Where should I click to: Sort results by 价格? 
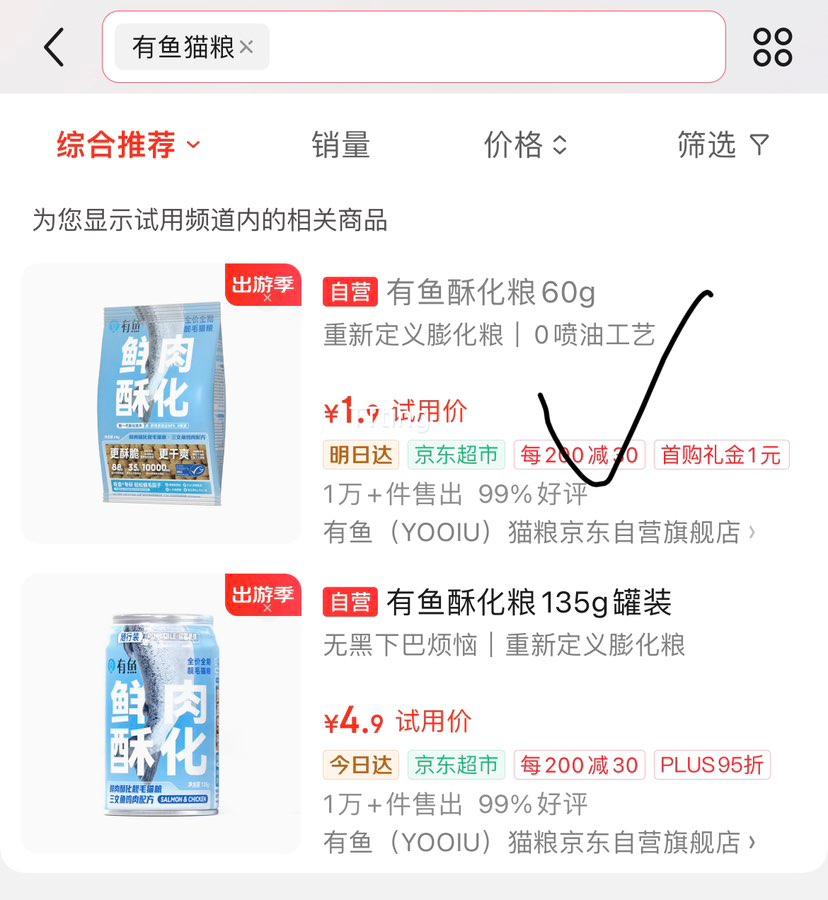525,145
